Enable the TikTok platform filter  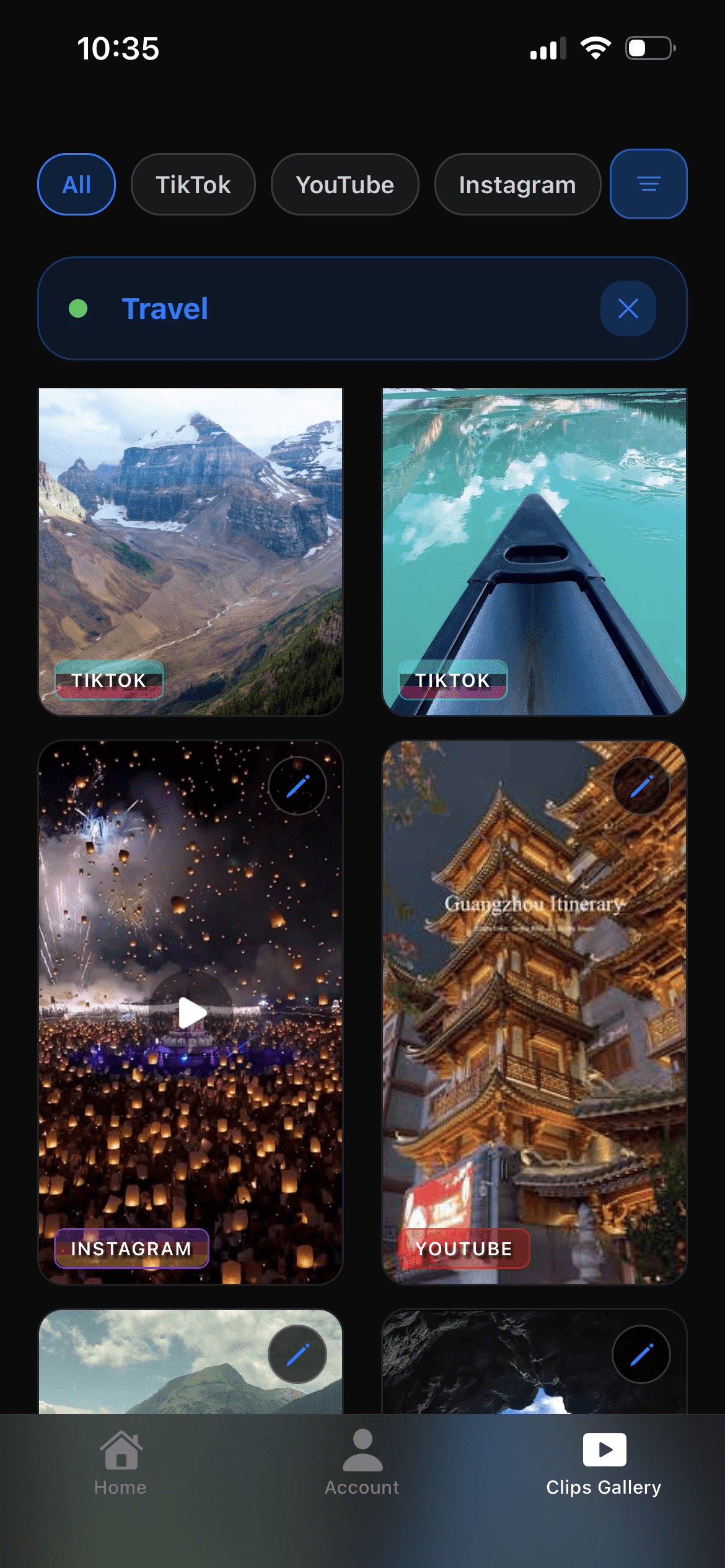pyautogui.click(x=193, y=184)
